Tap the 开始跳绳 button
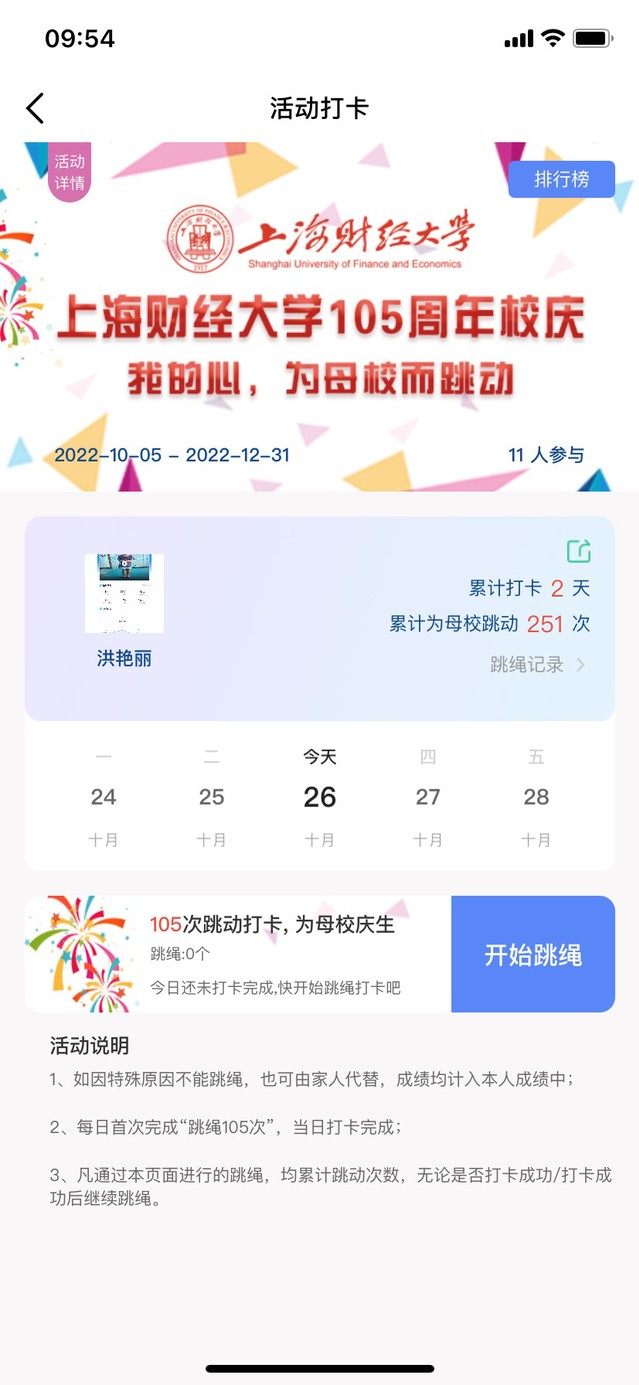The height and width of the screenshot is (1385, 639). coord(533,955)
